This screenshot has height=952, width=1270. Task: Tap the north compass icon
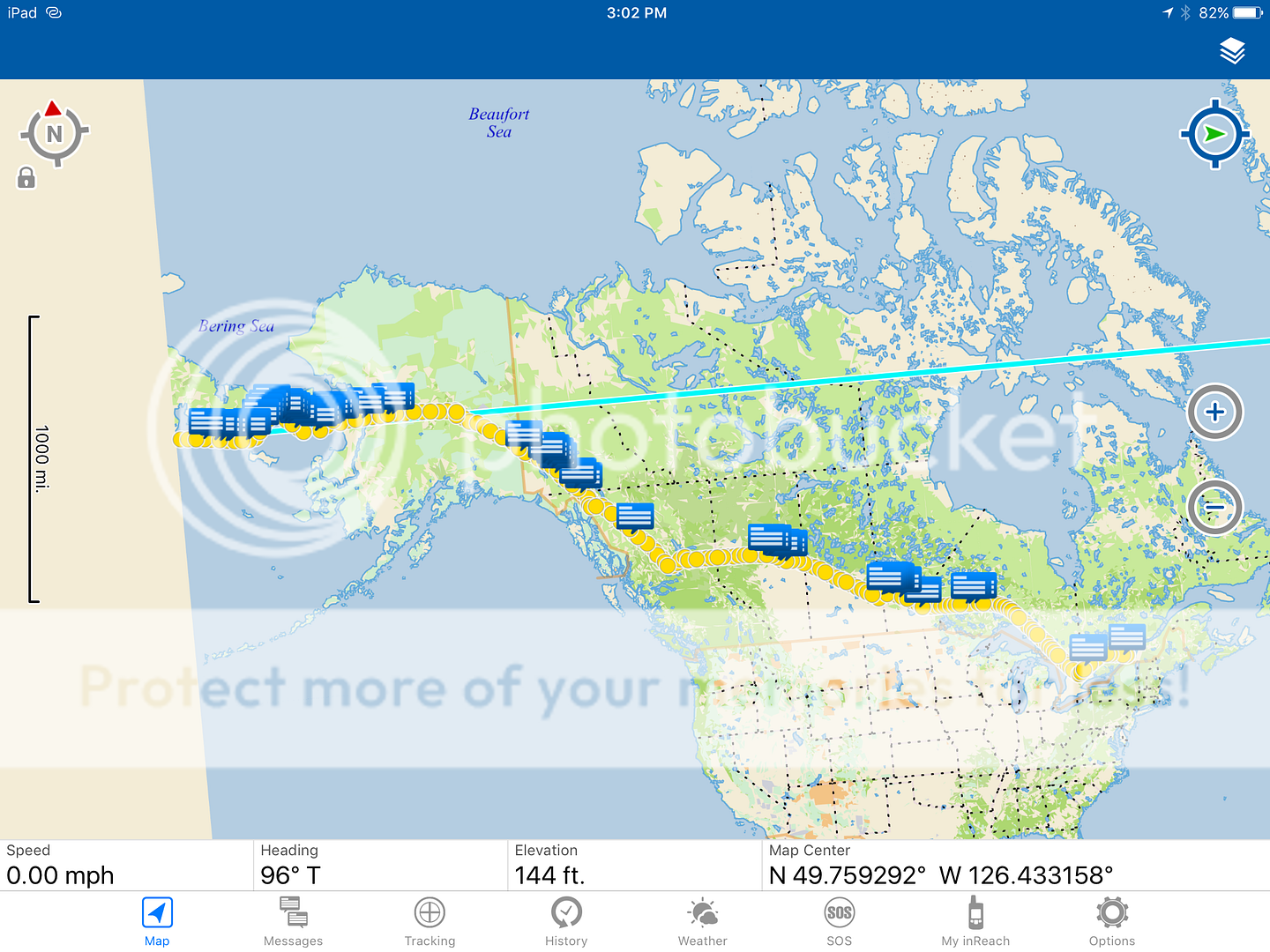tap(54, 133)
